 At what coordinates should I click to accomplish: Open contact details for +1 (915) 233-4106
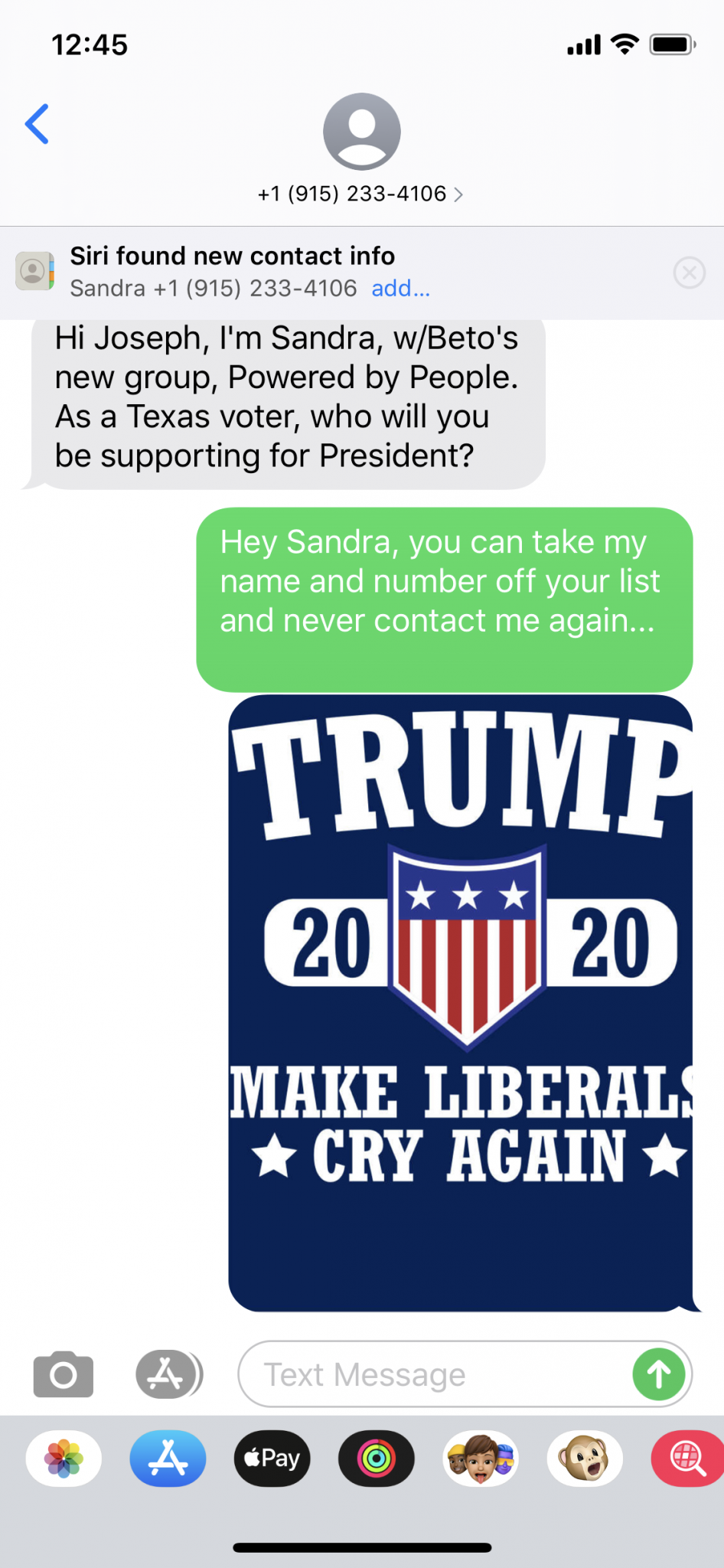click(360, 194)
